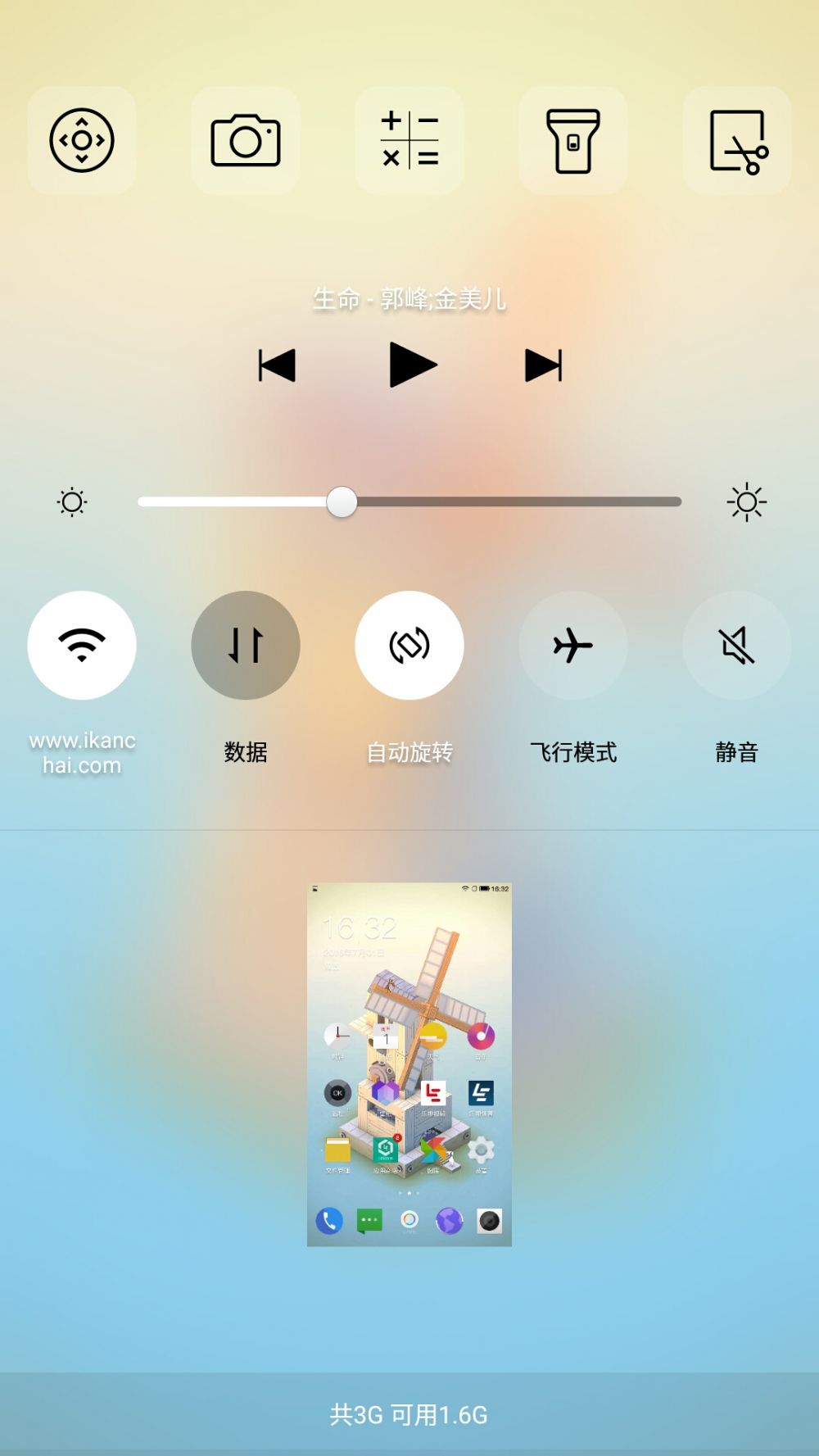Viewport: 819px width, 1456px height.
Task: Clear memory via the 共3G 可用1.6G bar
Action: (409, 1414)
